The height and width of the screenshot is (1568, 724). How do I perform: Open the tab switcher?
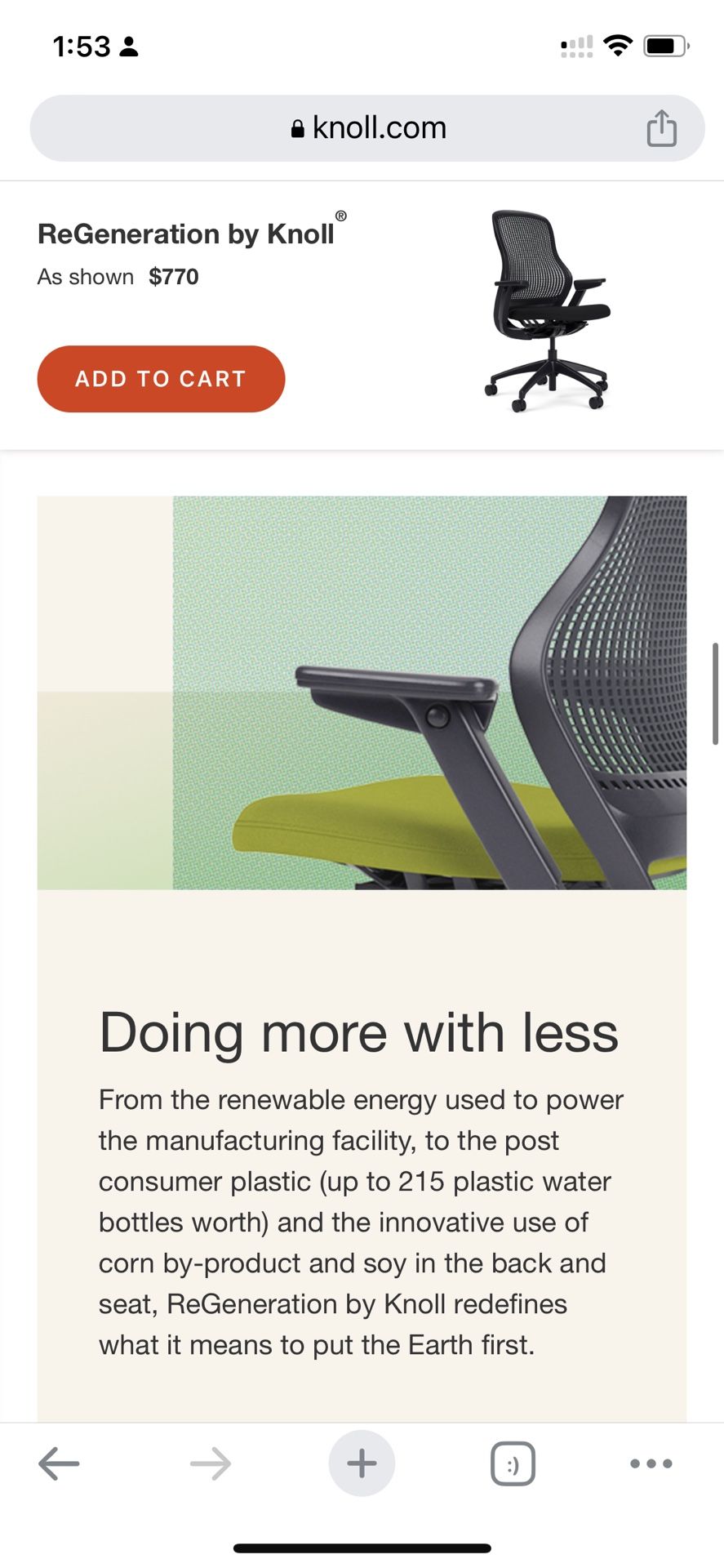(513, 1463)
